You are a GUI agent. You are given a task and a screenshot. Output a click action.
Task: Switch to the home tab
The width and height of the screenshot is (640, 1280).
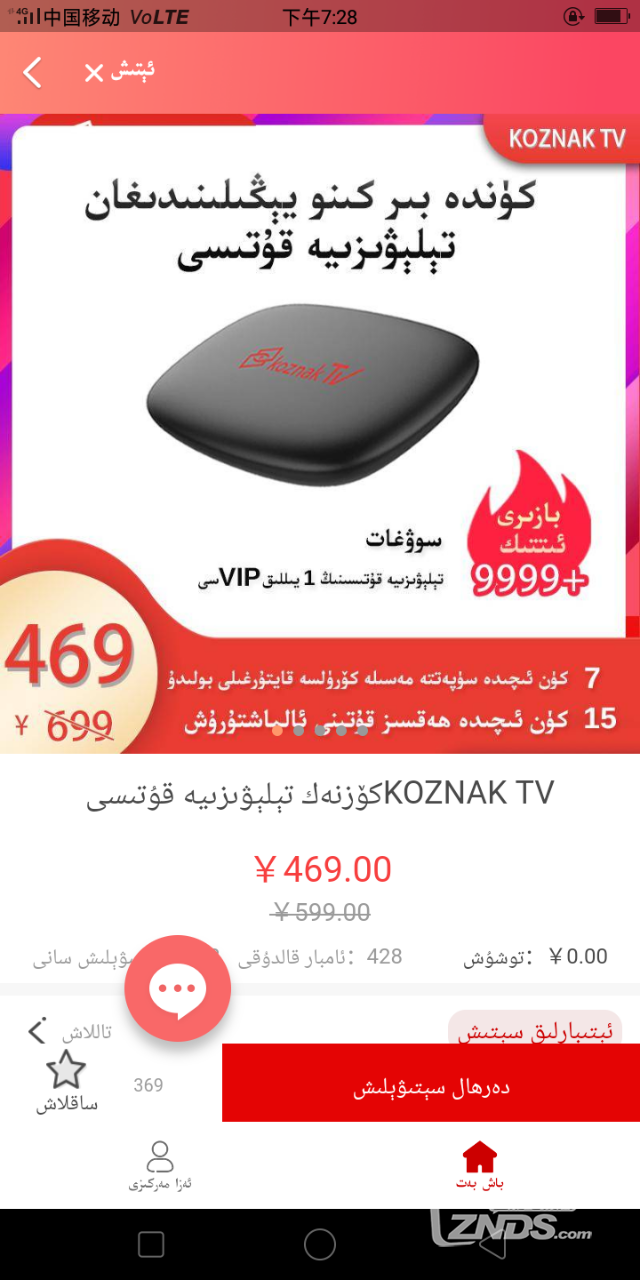pyautogui.click(x=480, y=1166)
